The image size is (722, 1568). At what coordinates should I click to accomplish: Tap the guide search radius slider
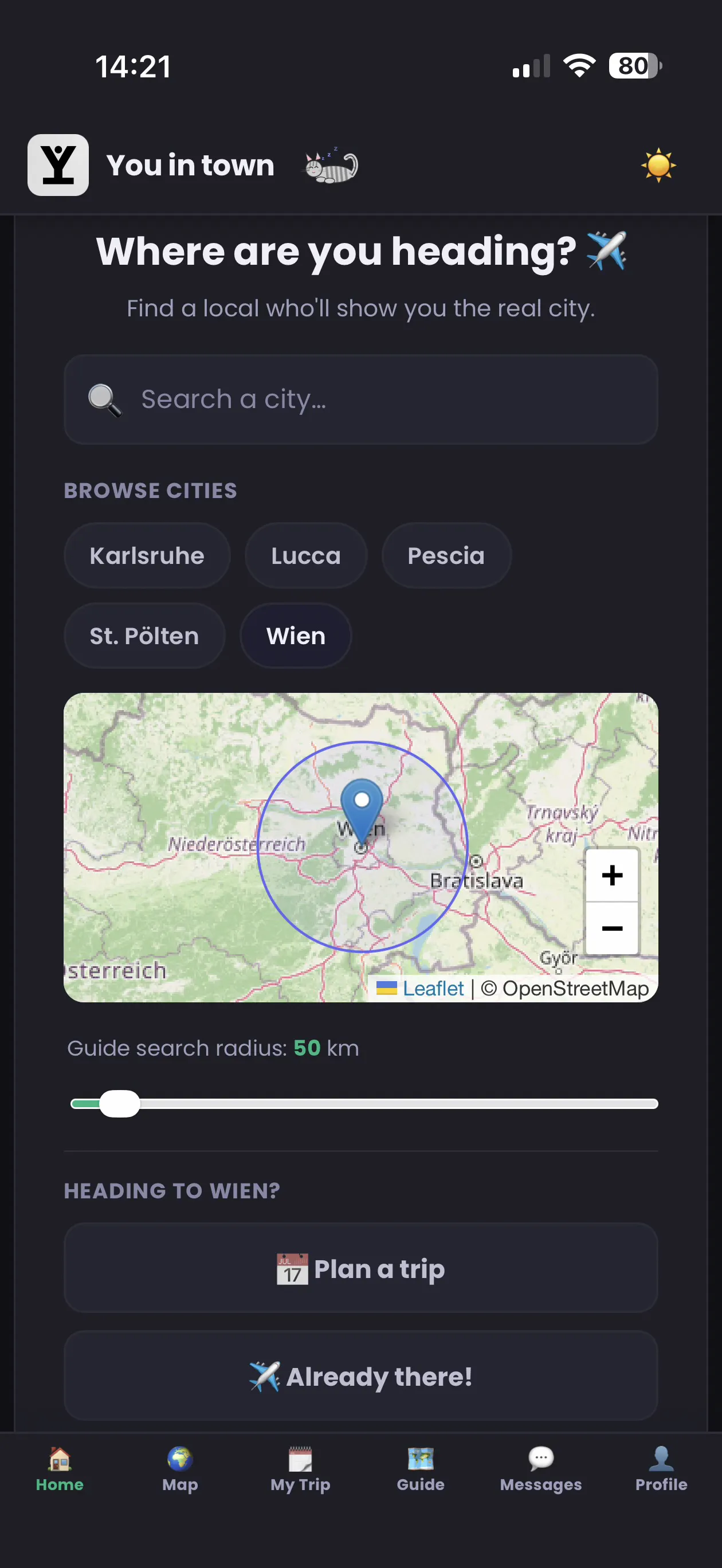pyautogui.click(x=364, y=1104)
